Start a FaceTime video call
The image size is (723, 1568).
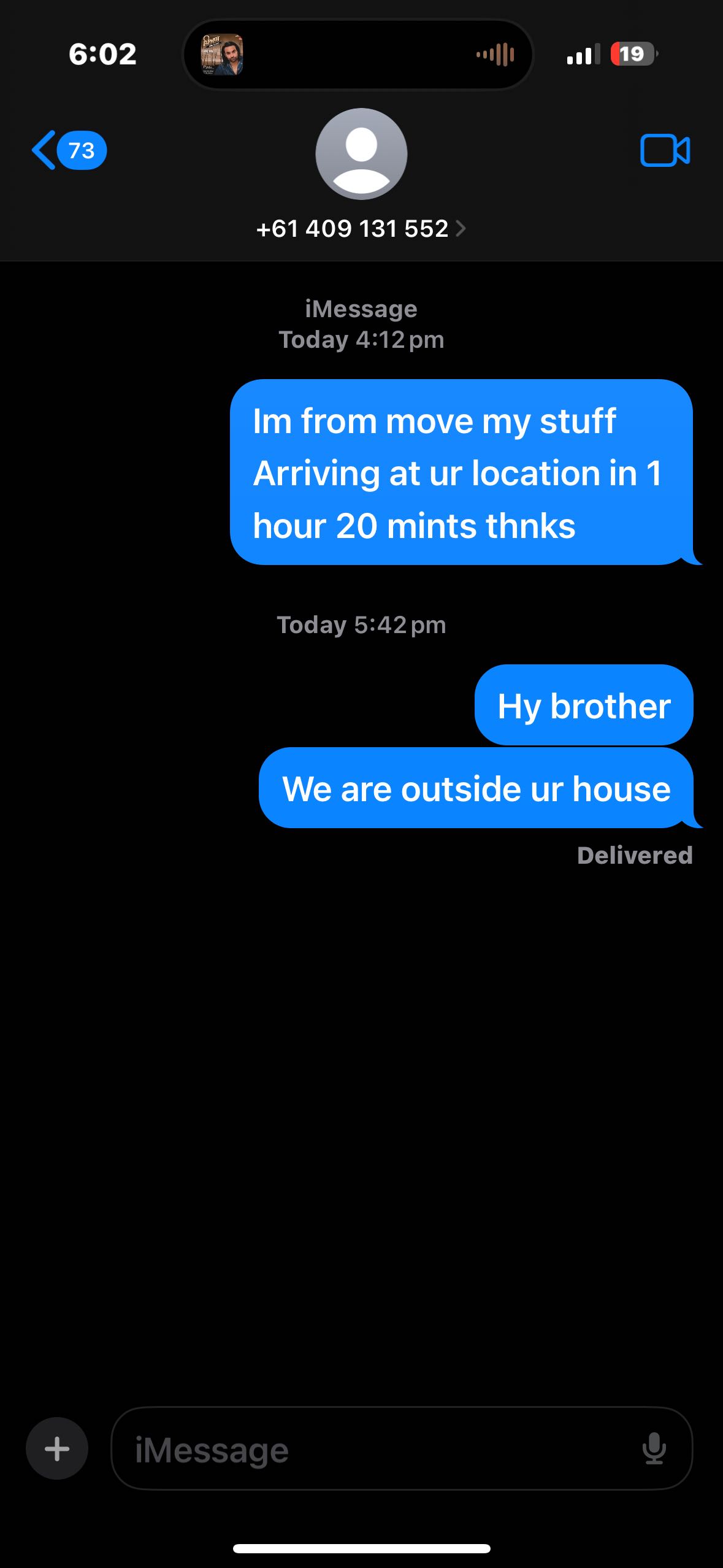(665, 150)
